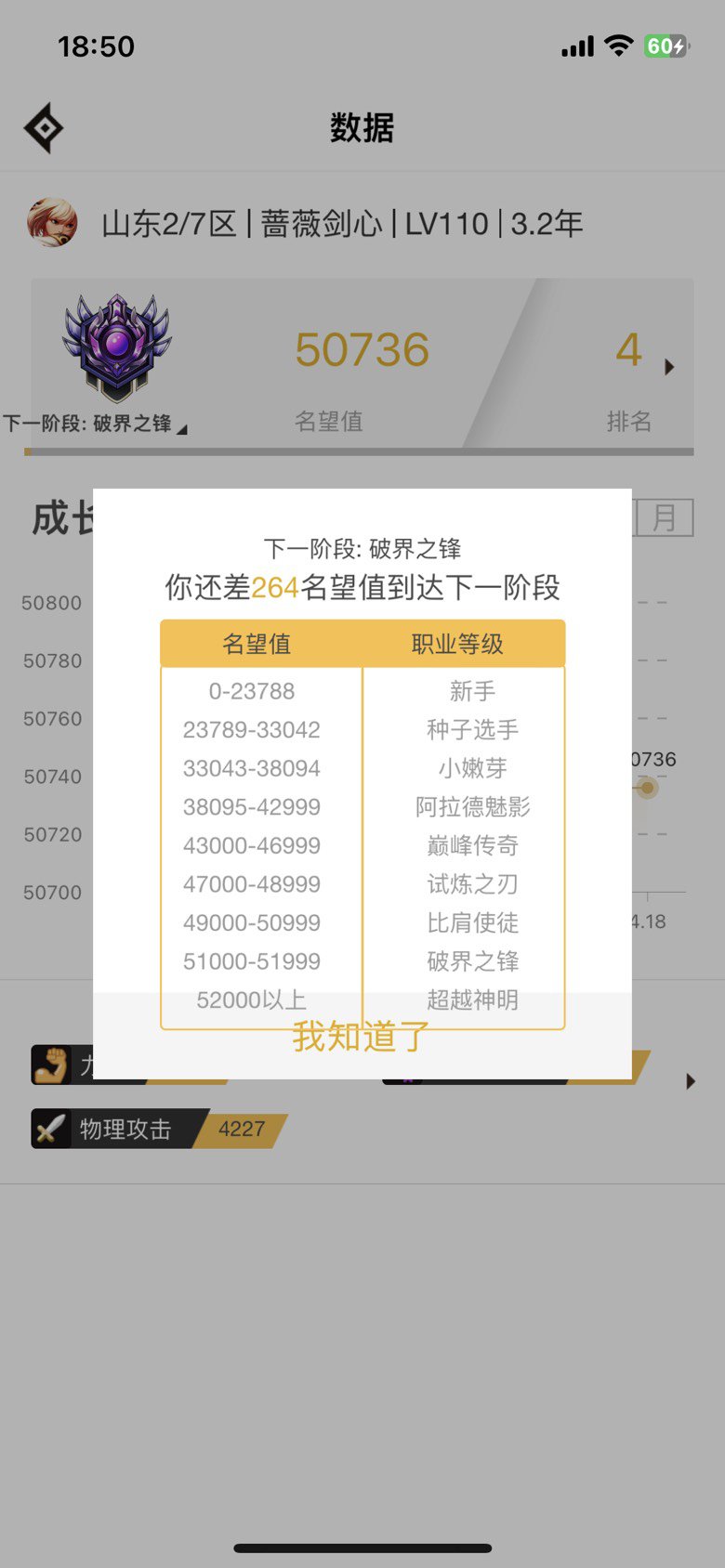
Task: Dismiss the dialog with 我知道了
Action: click(362, 1036)
